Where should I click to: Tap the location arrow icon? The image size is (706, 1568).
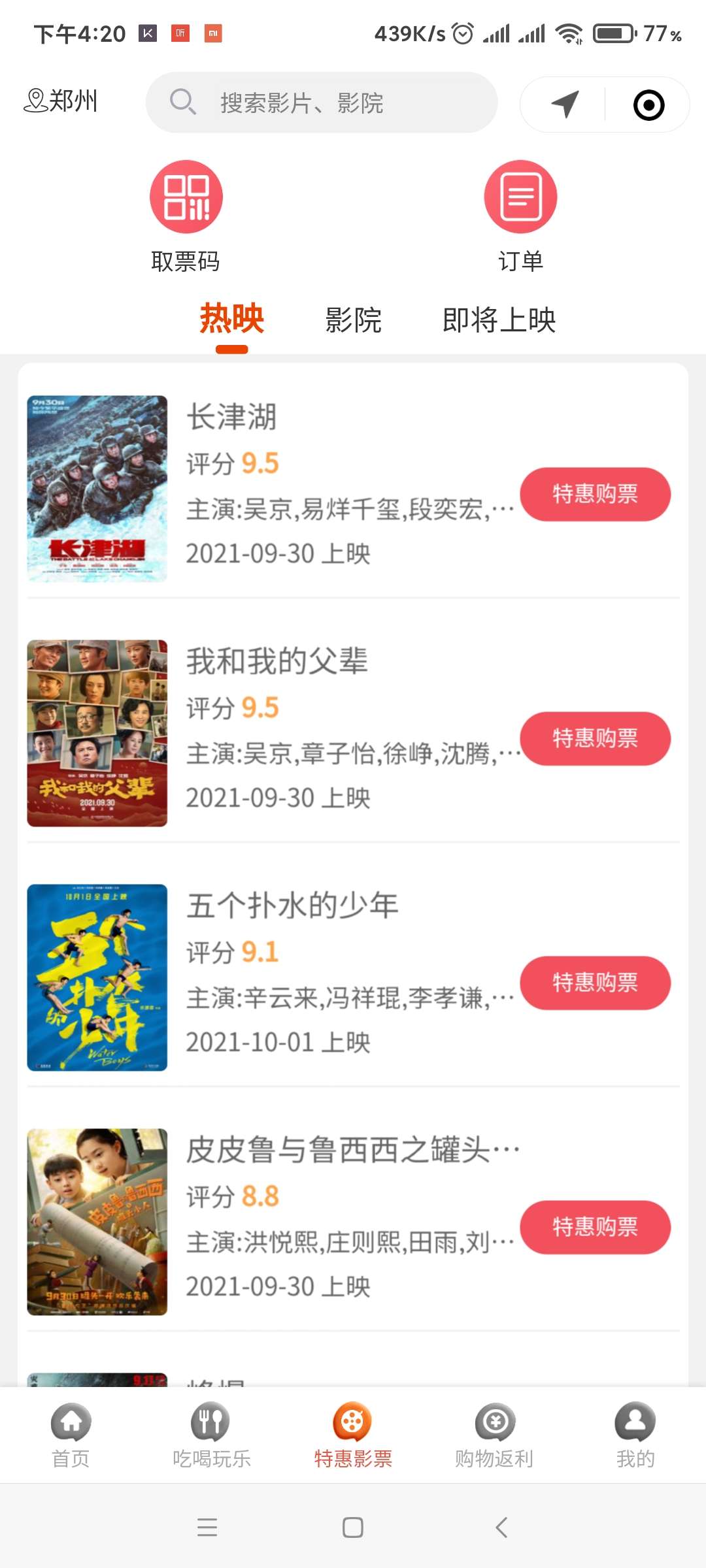[x=565, y=105]
